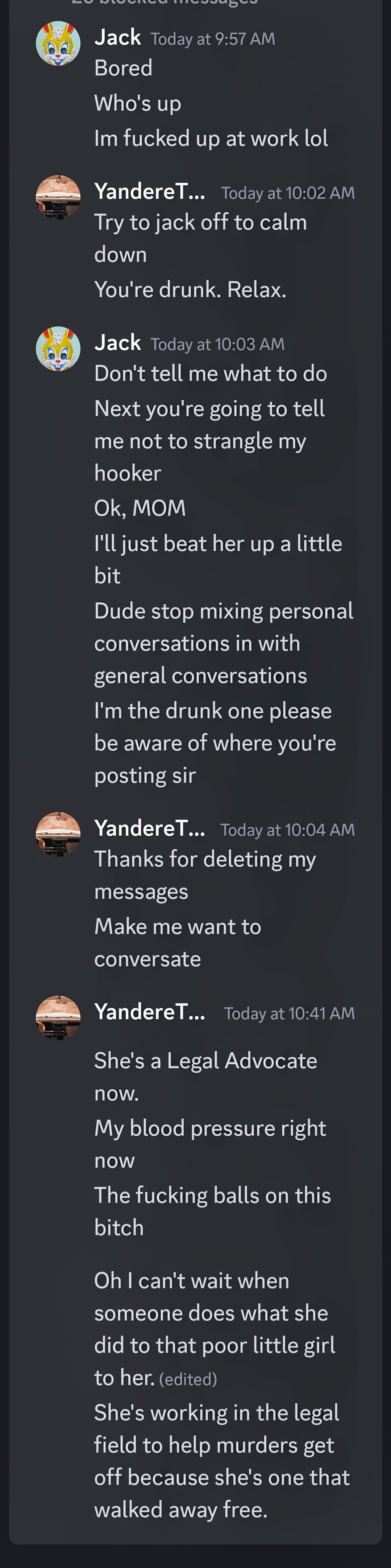Tap the YandereT username at 10:02 AM
The image size is (391, 1568).
[x=149, y=192]
